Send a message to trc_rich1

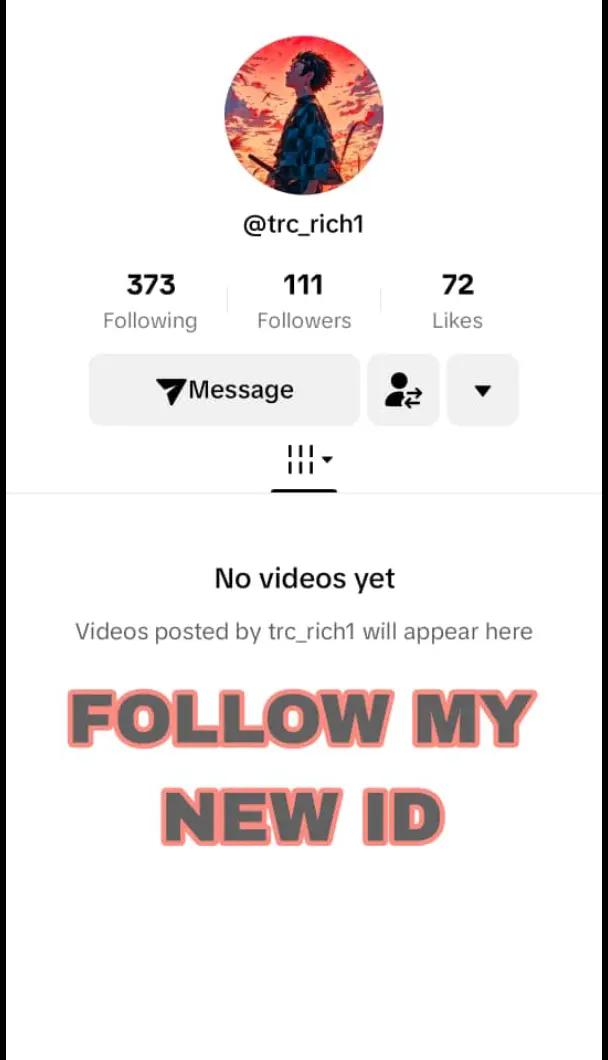[224, 390]
